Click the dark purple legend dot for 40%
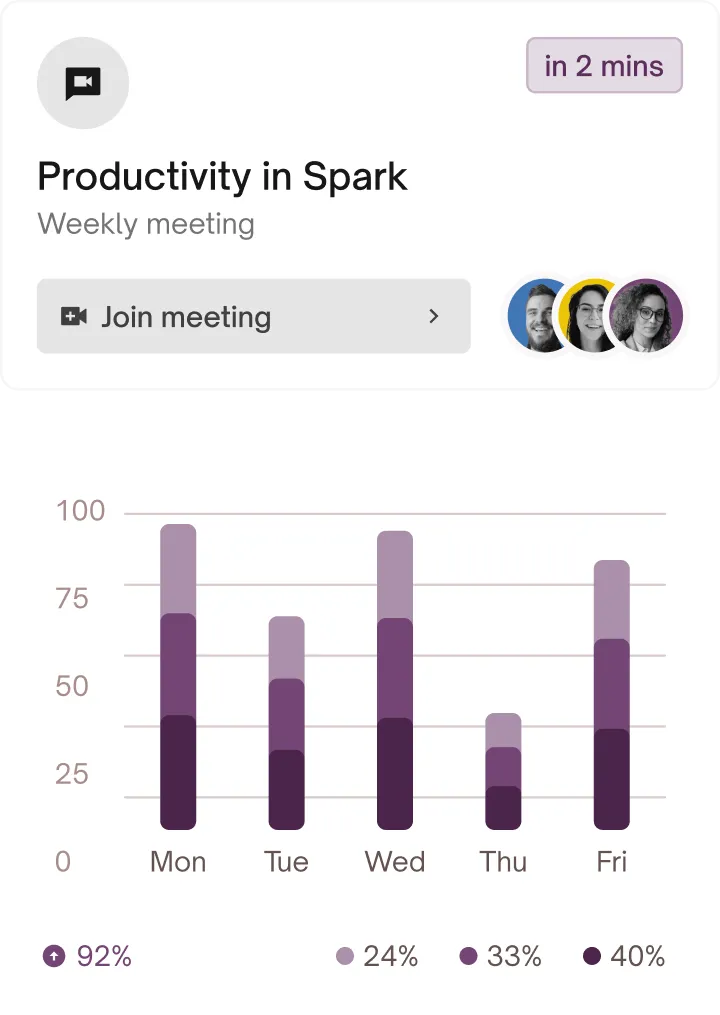This screenshot has height=1015, width=720. [x=591, y=957]
